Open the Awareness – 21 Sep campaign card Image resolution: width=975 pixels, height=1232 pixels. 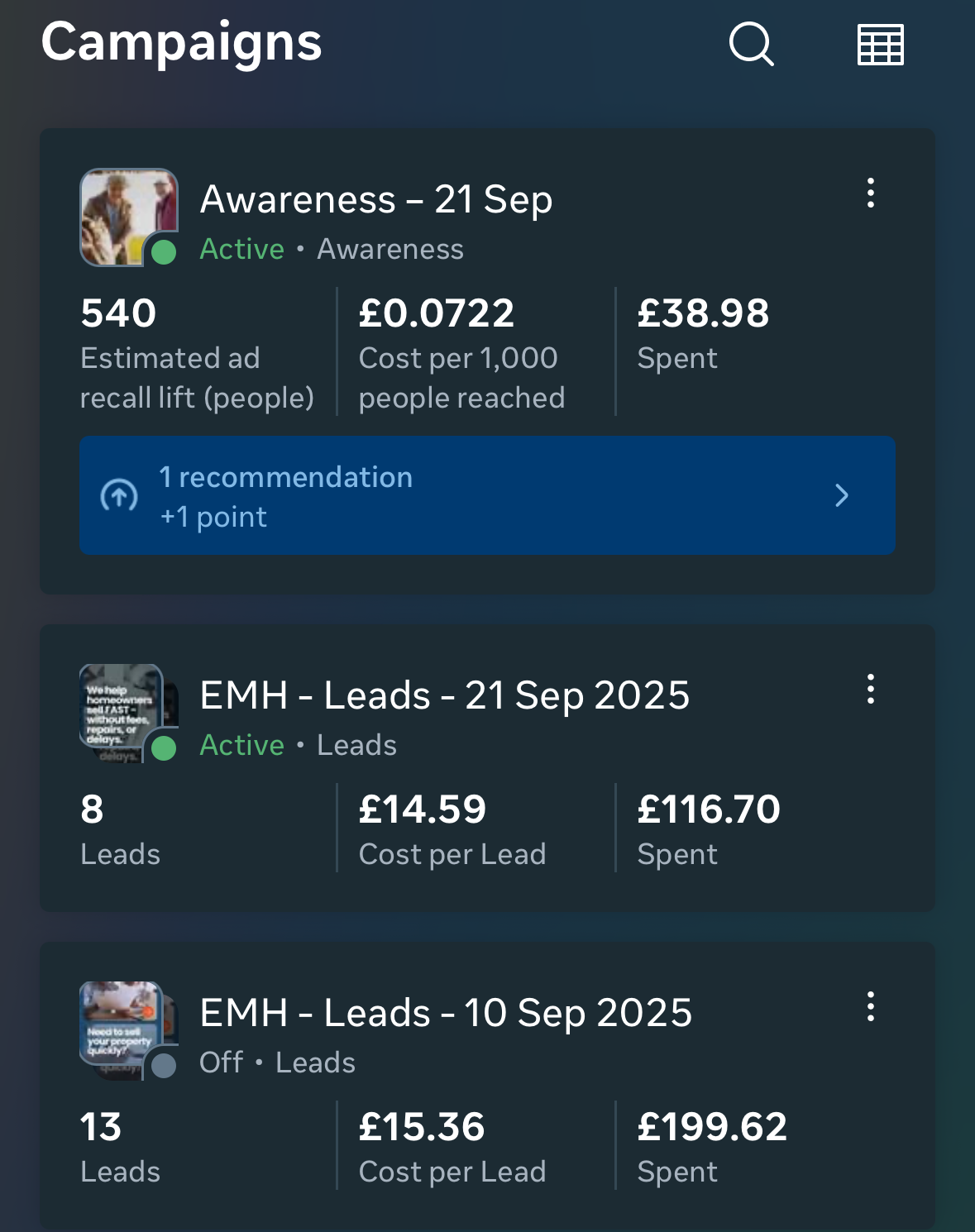point(376,200)
